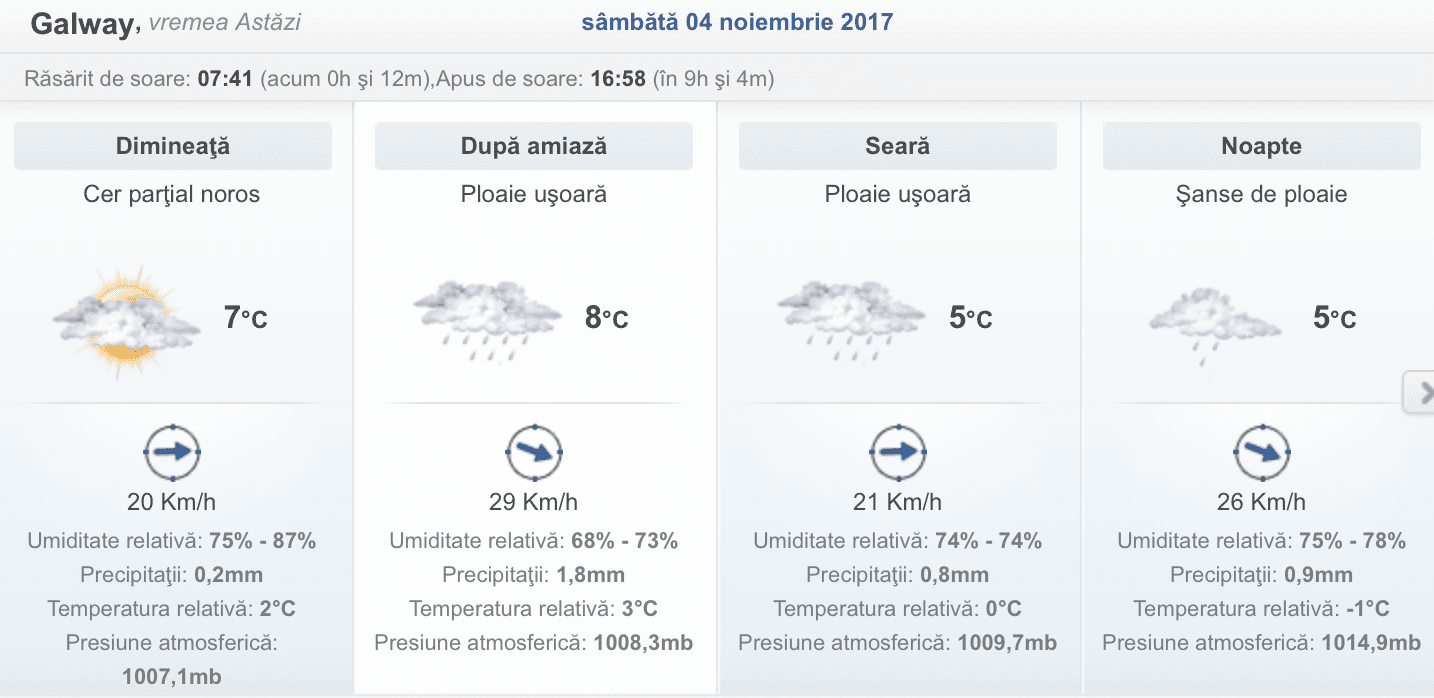Show next forecast with the right arrow
Image resolution: width=1434 pixels, height=698 pixels.
[1421, 392]
